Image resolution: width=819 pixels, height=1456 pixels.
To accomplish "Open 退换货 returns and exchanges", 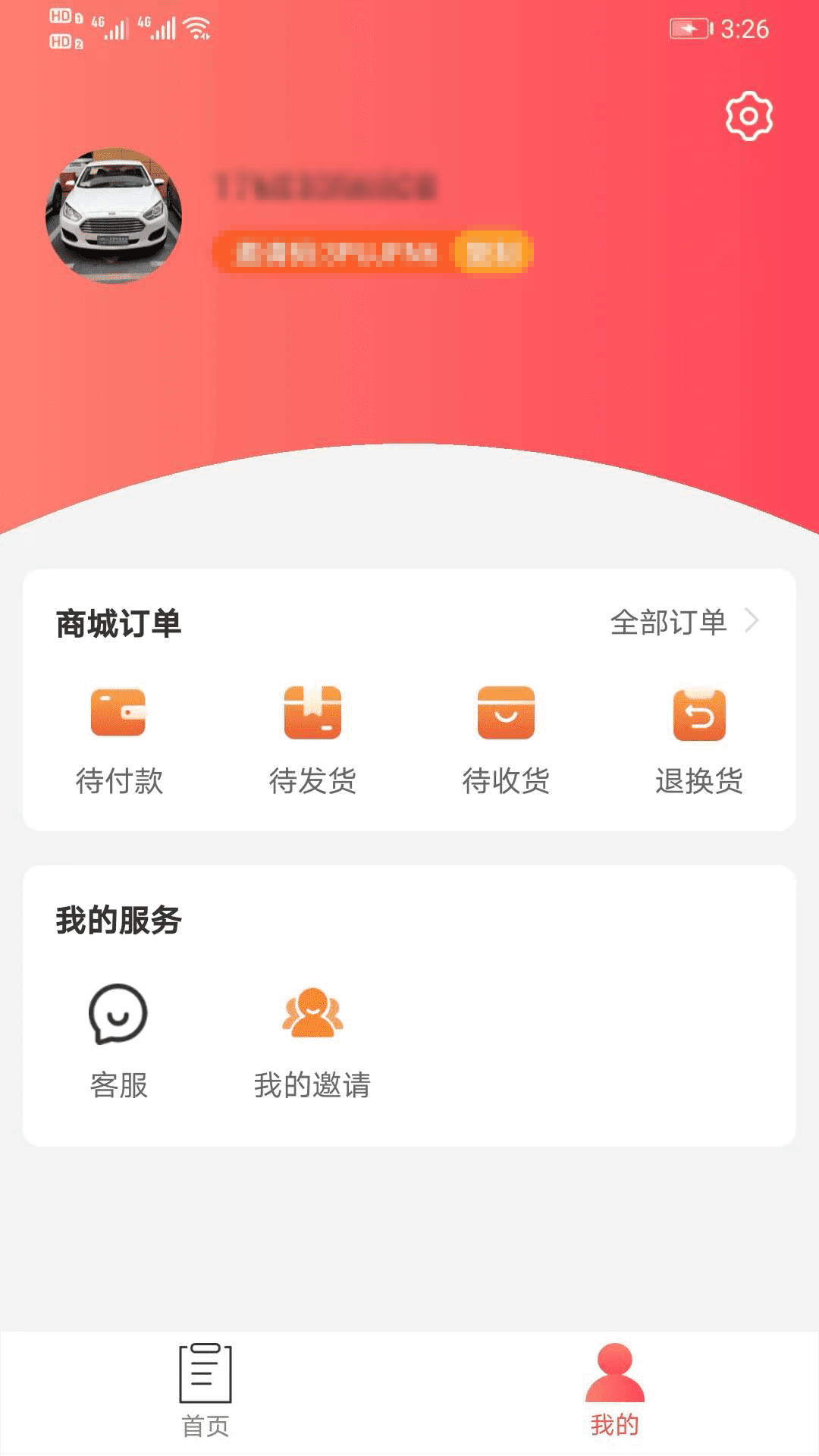I will point(699,739).
